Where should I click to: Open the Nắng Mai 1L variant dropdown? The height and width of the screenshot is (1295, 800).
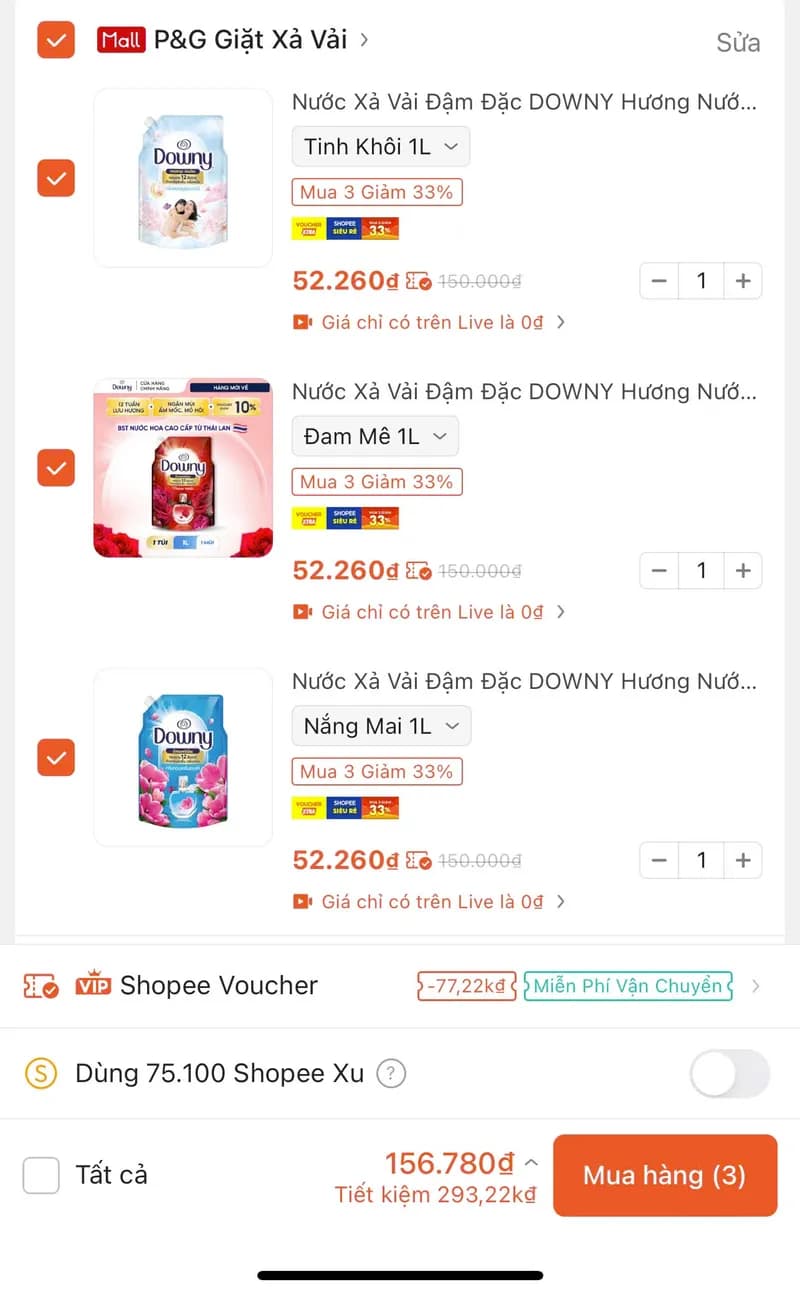point(381,726)
